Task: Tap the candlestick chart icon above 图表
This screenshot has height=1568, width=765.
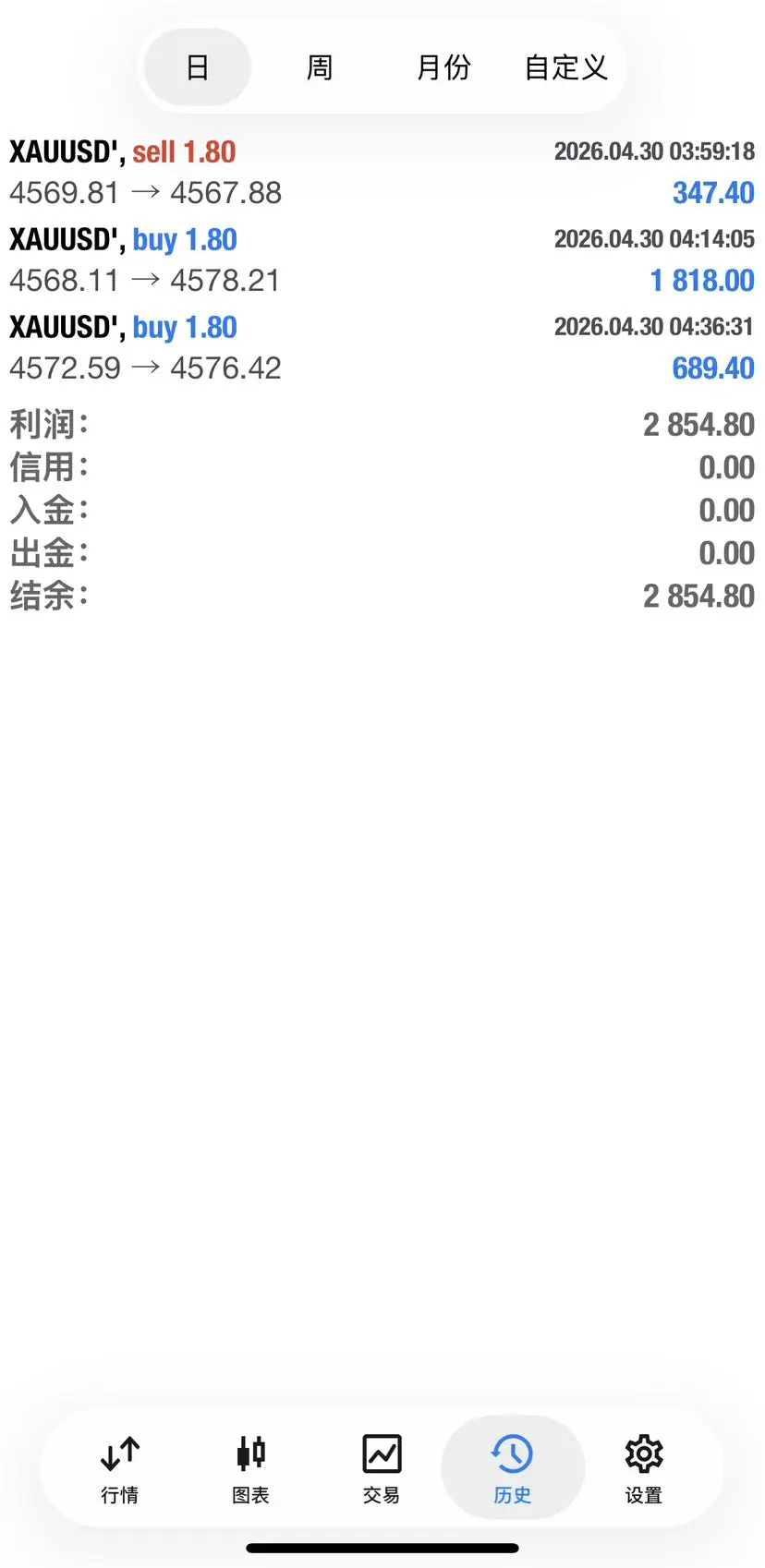Action: pyautogui.click(x=249, y=1452)
